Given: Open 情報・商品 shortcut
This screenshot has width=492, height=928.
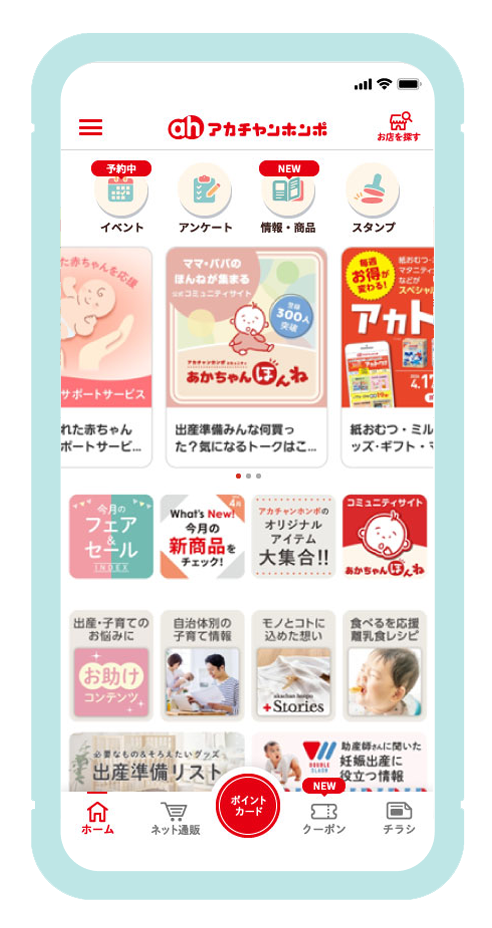Looking at the screenshot, I should coord(288,198).
